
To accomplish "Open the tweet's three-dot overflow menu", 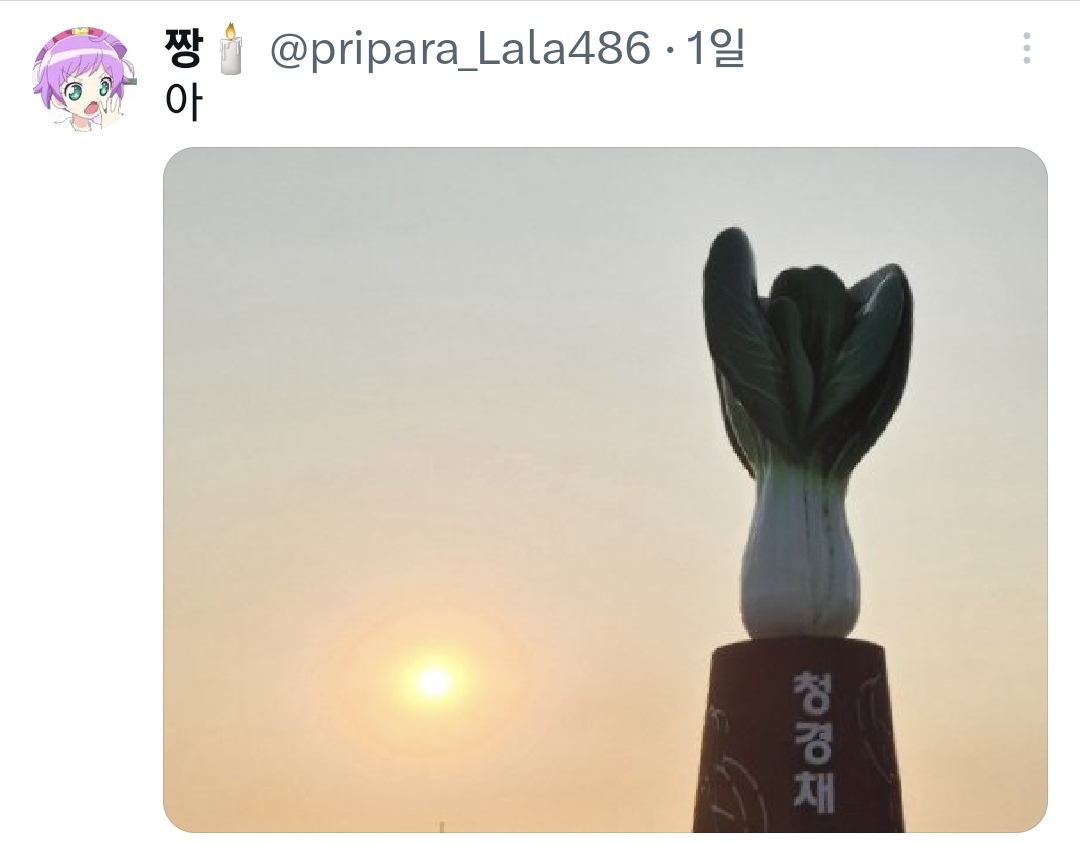I will (1026, 48).
